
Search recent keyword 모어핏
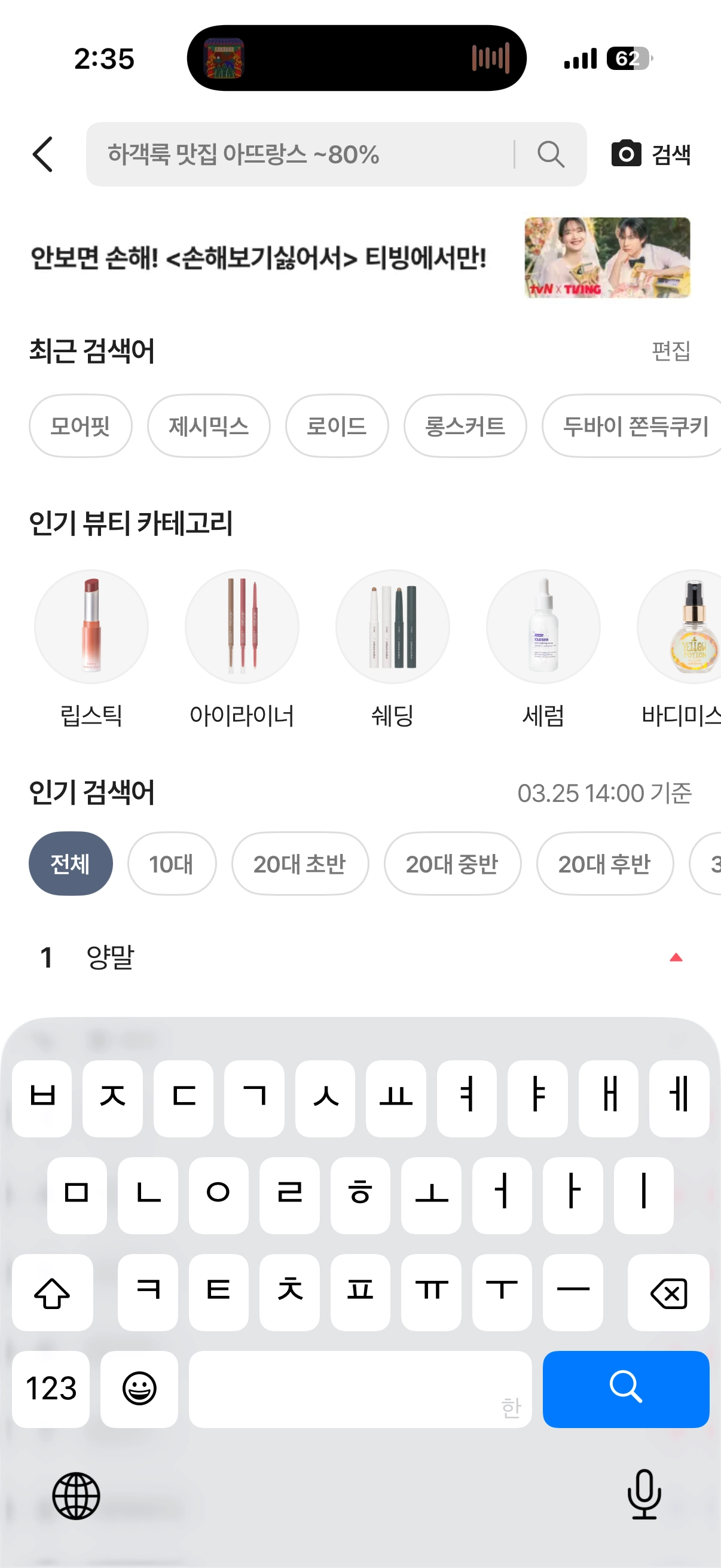pos(80,426)
